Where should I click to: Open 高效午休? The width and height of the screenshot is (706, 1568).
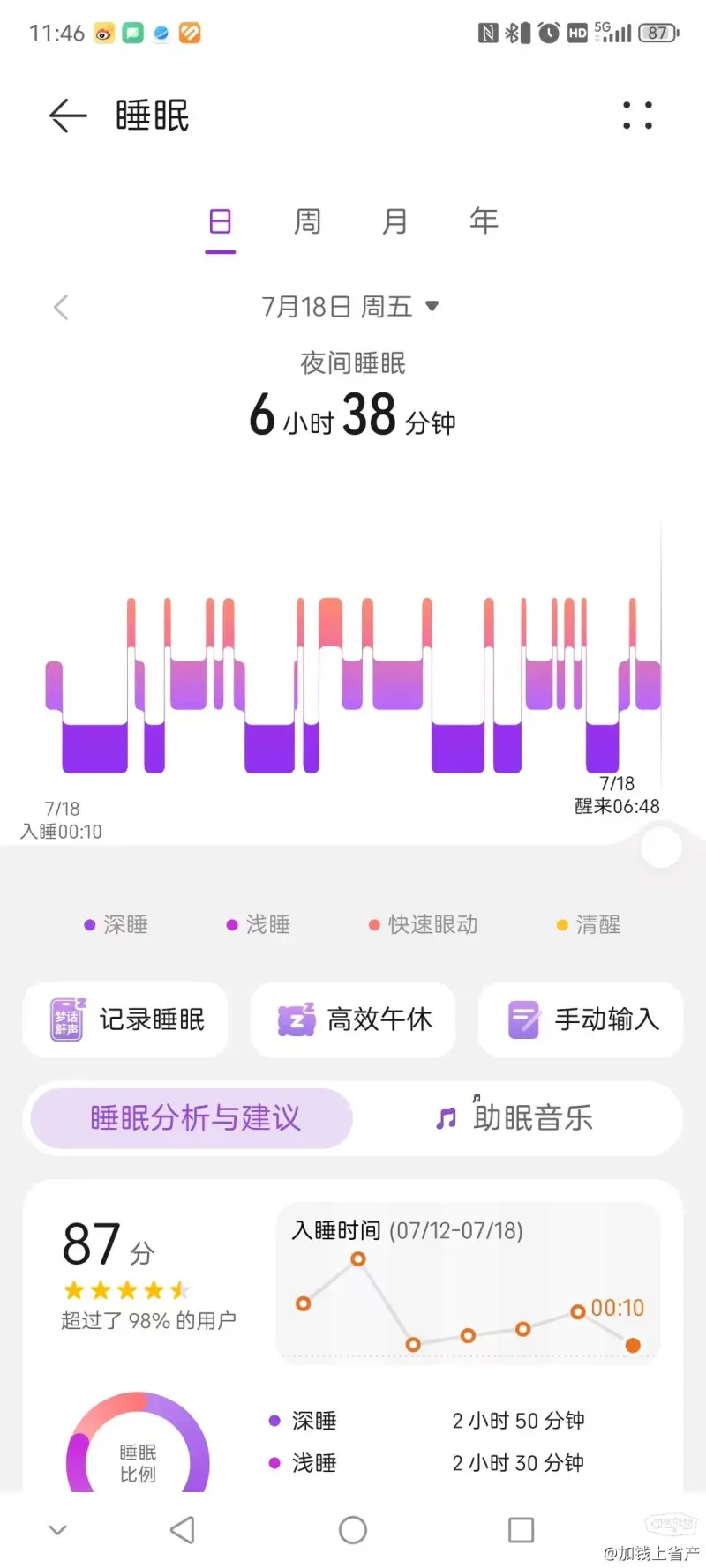[353, 1019]
